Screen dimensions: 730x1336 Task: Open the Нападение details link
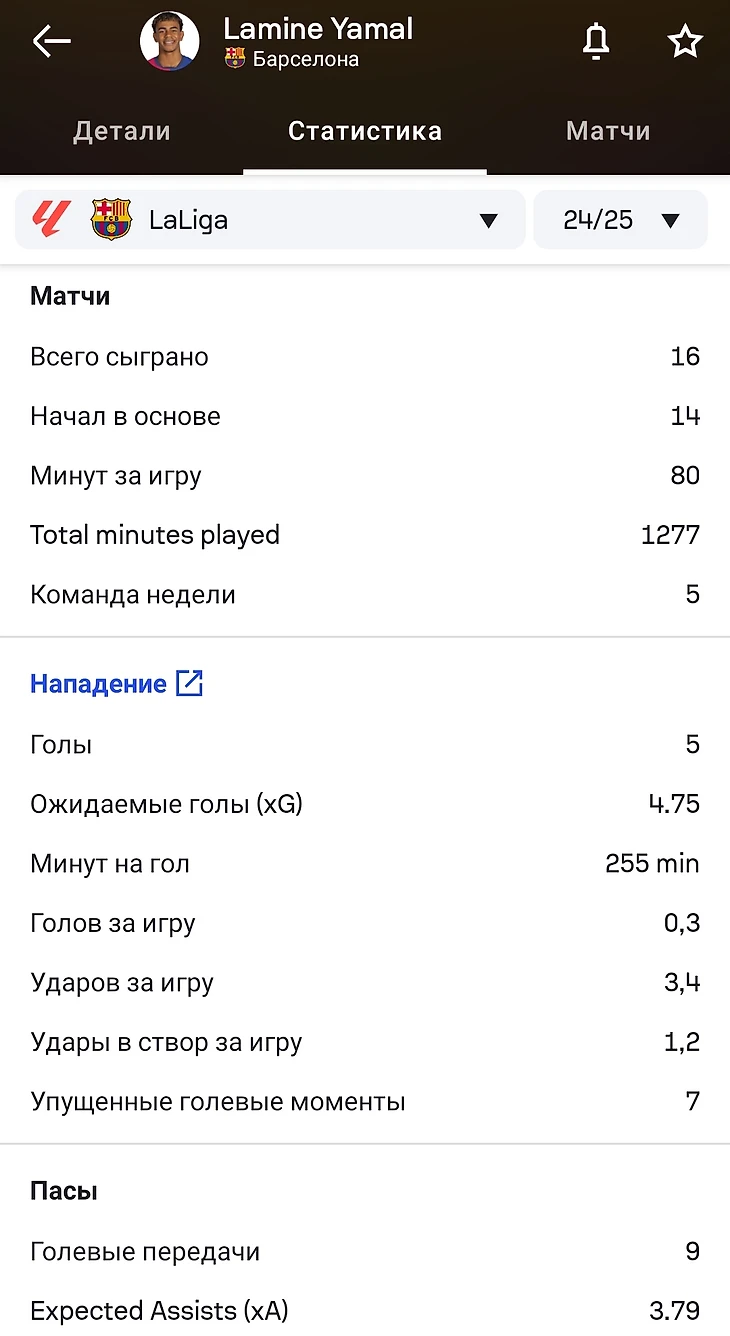pos(117,684)
